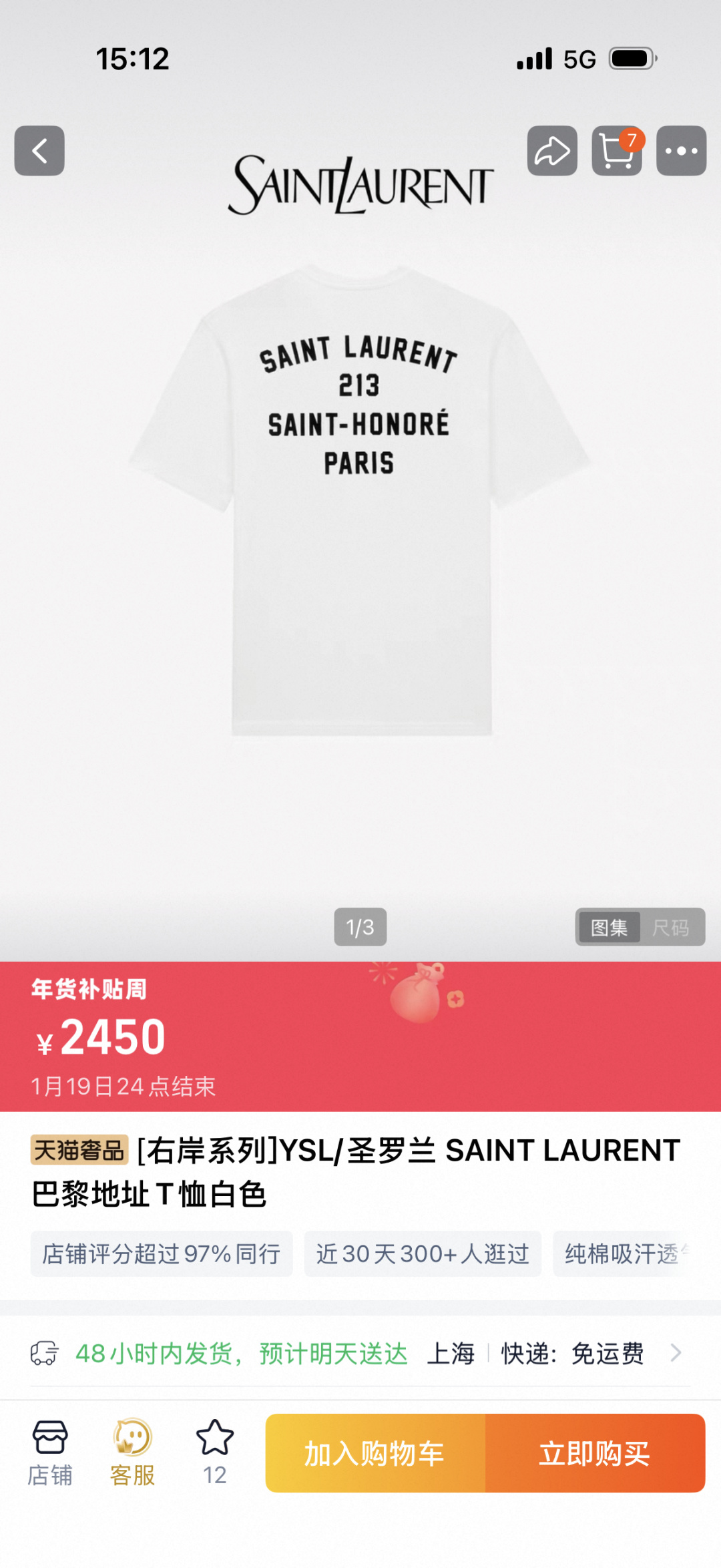Image resolution: width=721 pixels, height=1568 pixels.
Task: Tap 加入购物车 to add to cart
Action: point(375,1453)
